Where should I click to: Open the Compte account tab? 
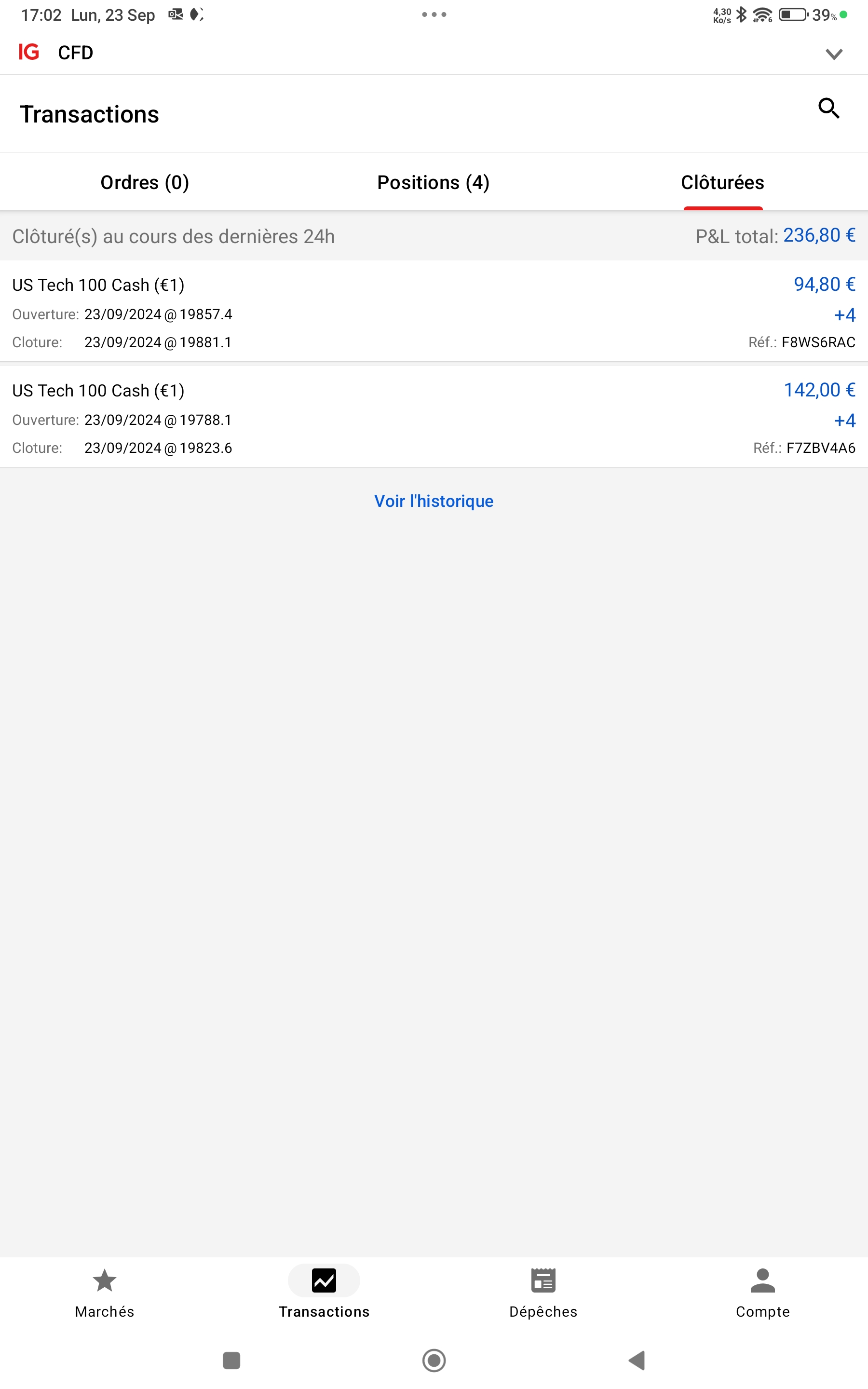click(x=762, y=1293)
